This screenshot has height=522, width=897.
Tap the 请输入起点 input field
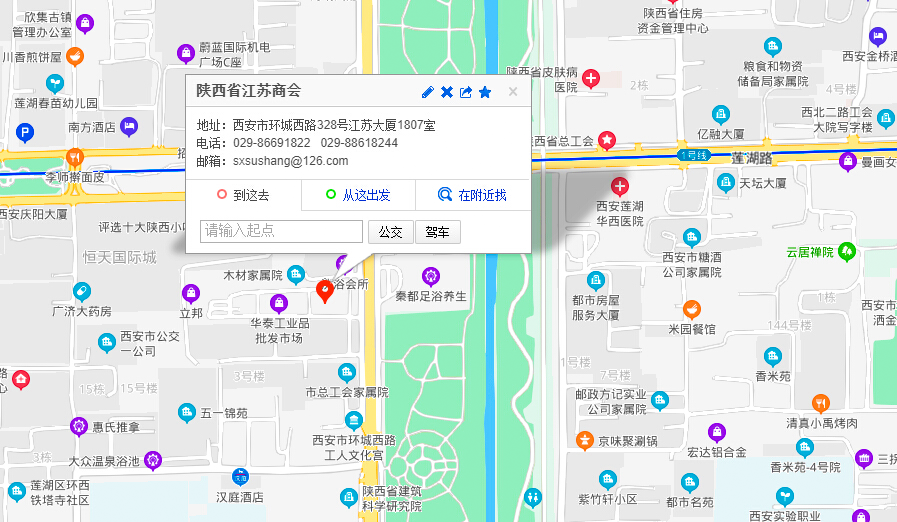(x=281, y=231)
